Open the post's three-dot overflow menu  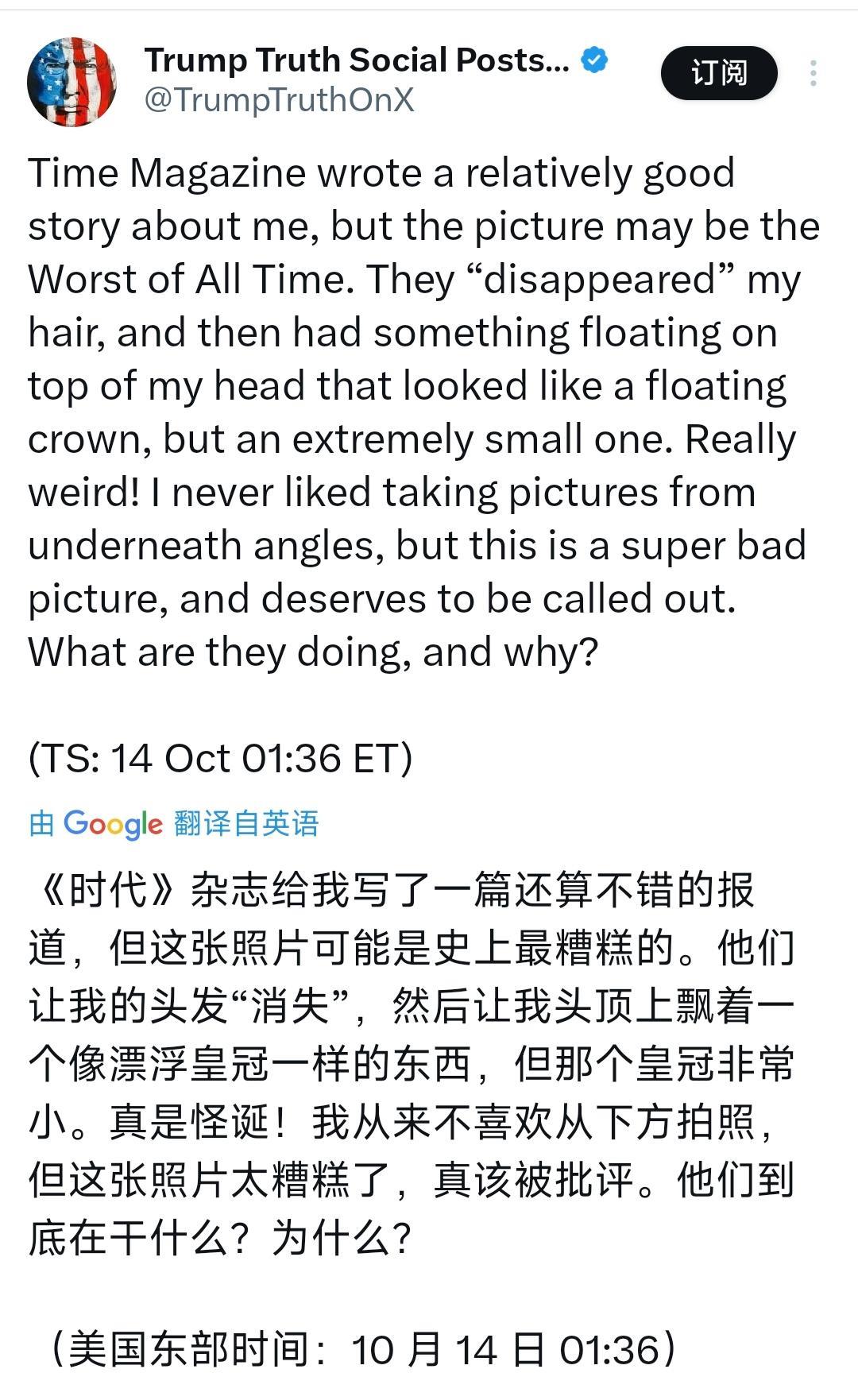point(813,73)
